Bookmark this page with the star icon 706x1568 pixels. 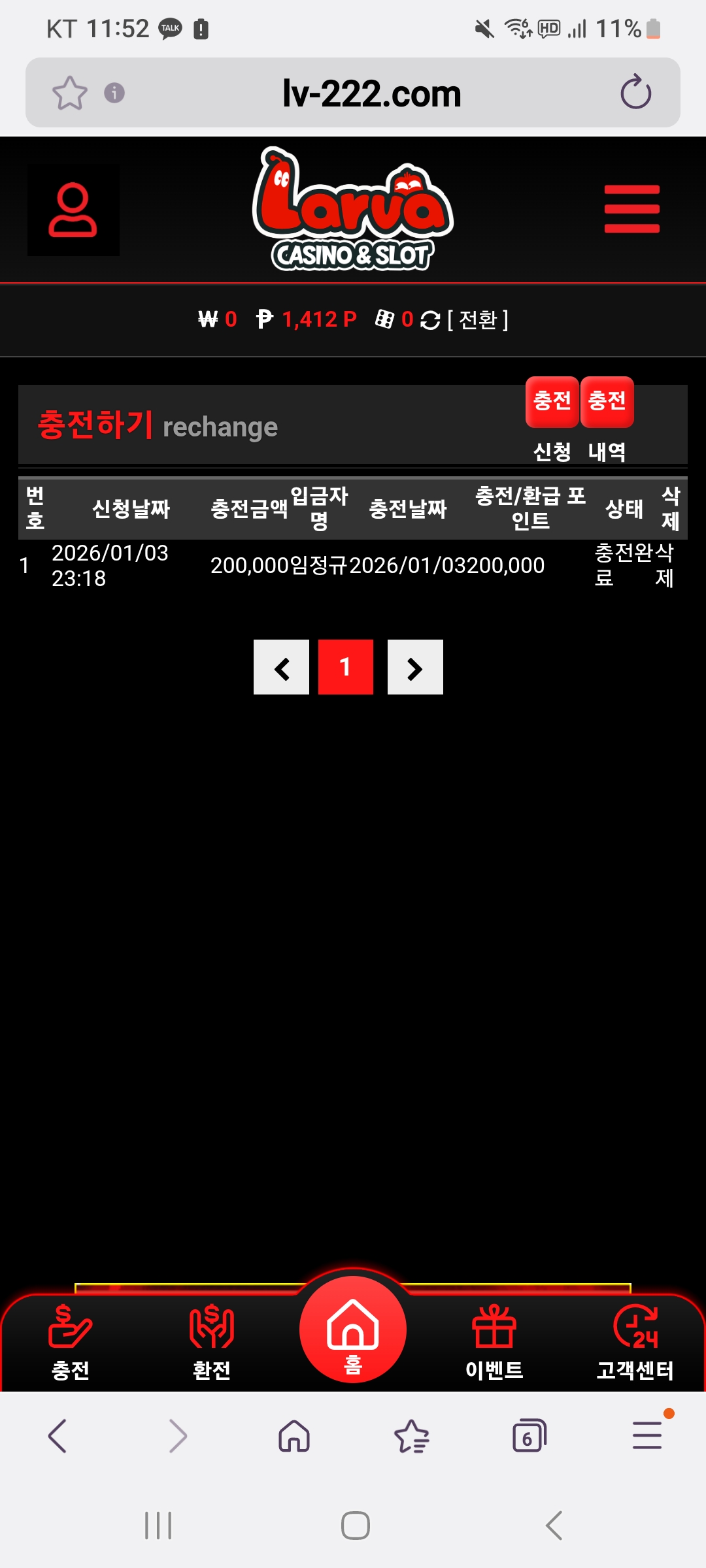point(69,93)
